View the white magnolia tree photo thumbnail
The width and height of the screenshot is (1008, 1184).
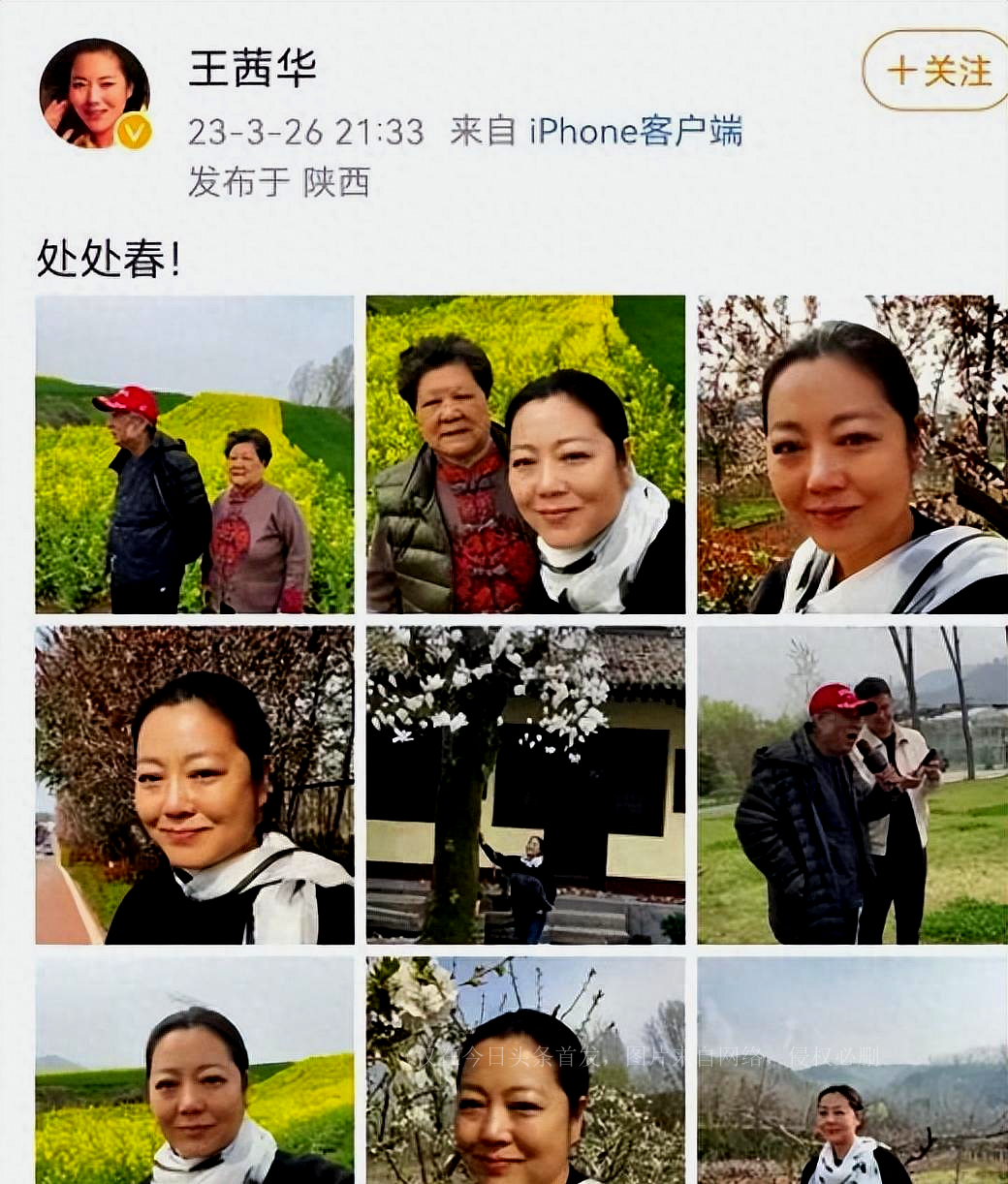(x=523, y=785)
